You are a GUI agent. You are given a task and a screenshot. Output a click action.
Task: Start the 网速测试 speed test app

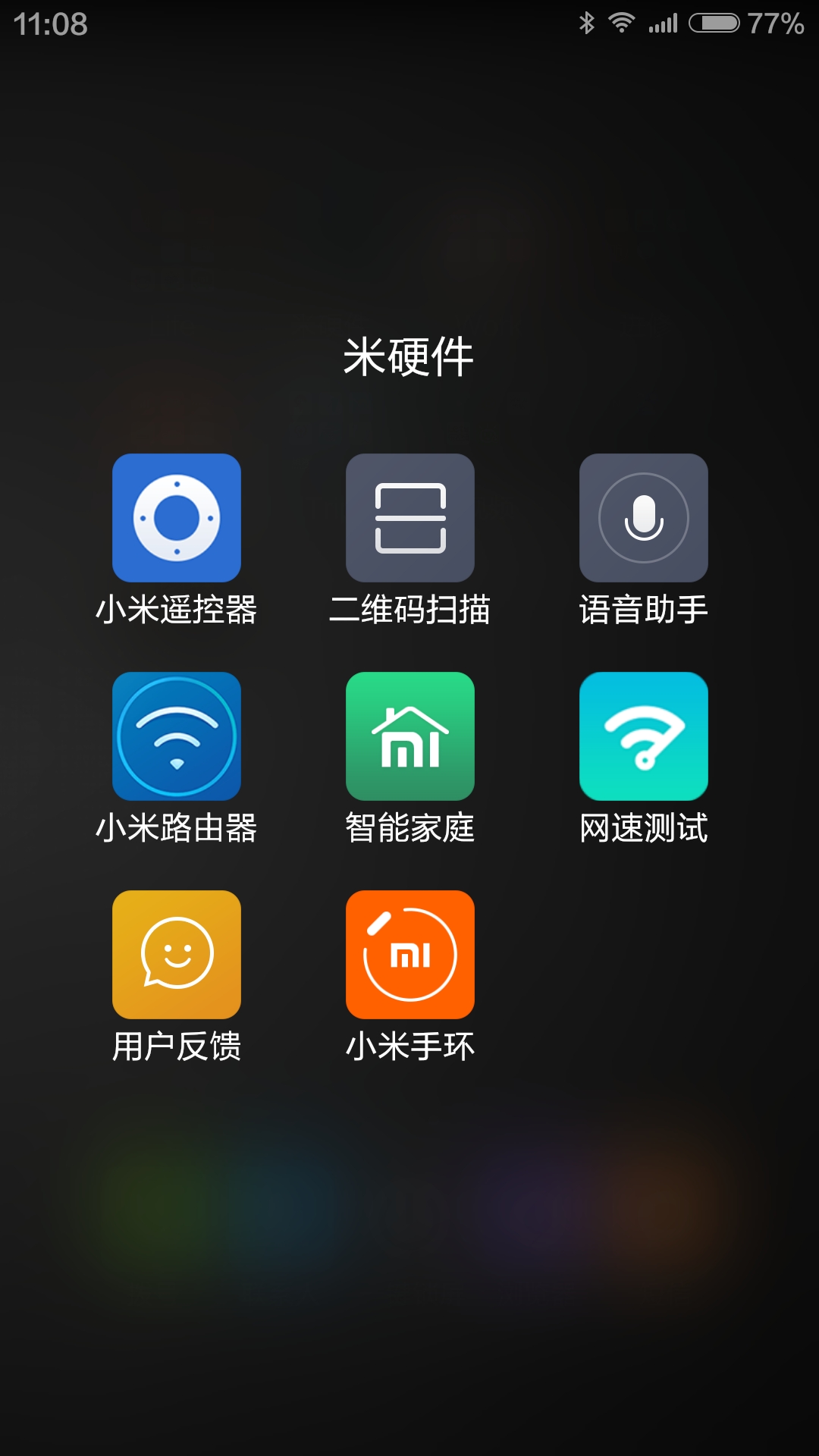coord(643,736)
